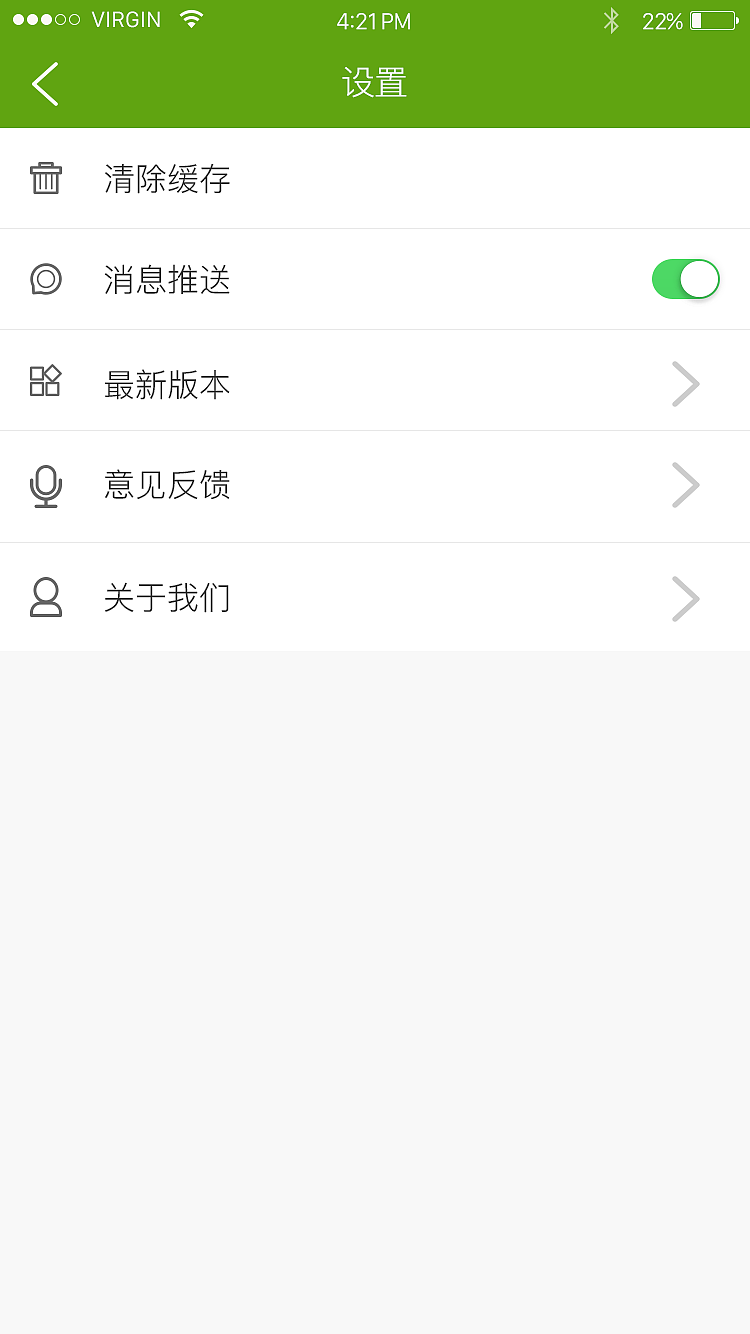This screenshot has width=750, height=1334.
Task: Open the 关于我们 settings entry
Action: pos(167,597)
